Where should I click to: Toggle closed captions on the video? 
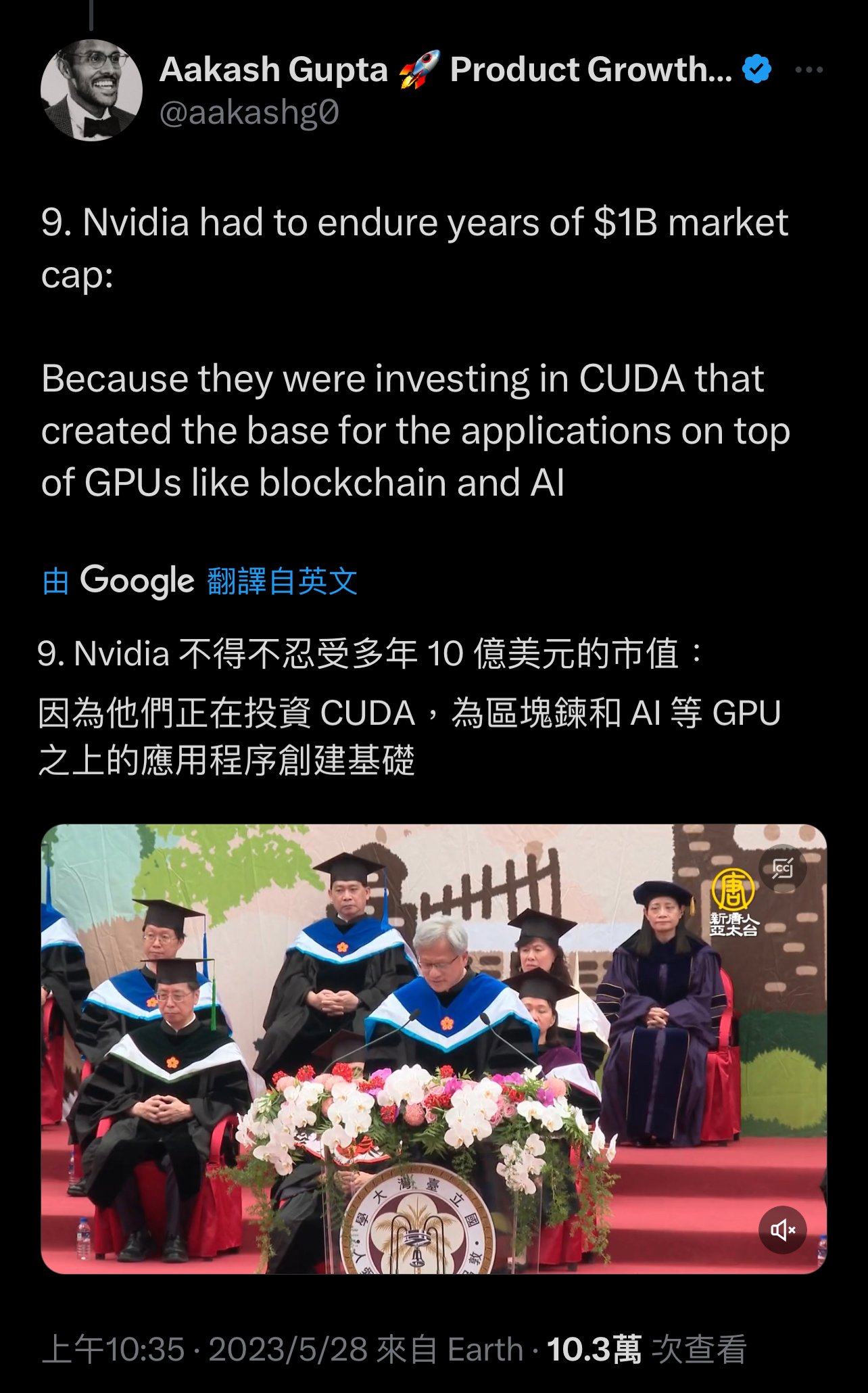[x=782, y=868]
